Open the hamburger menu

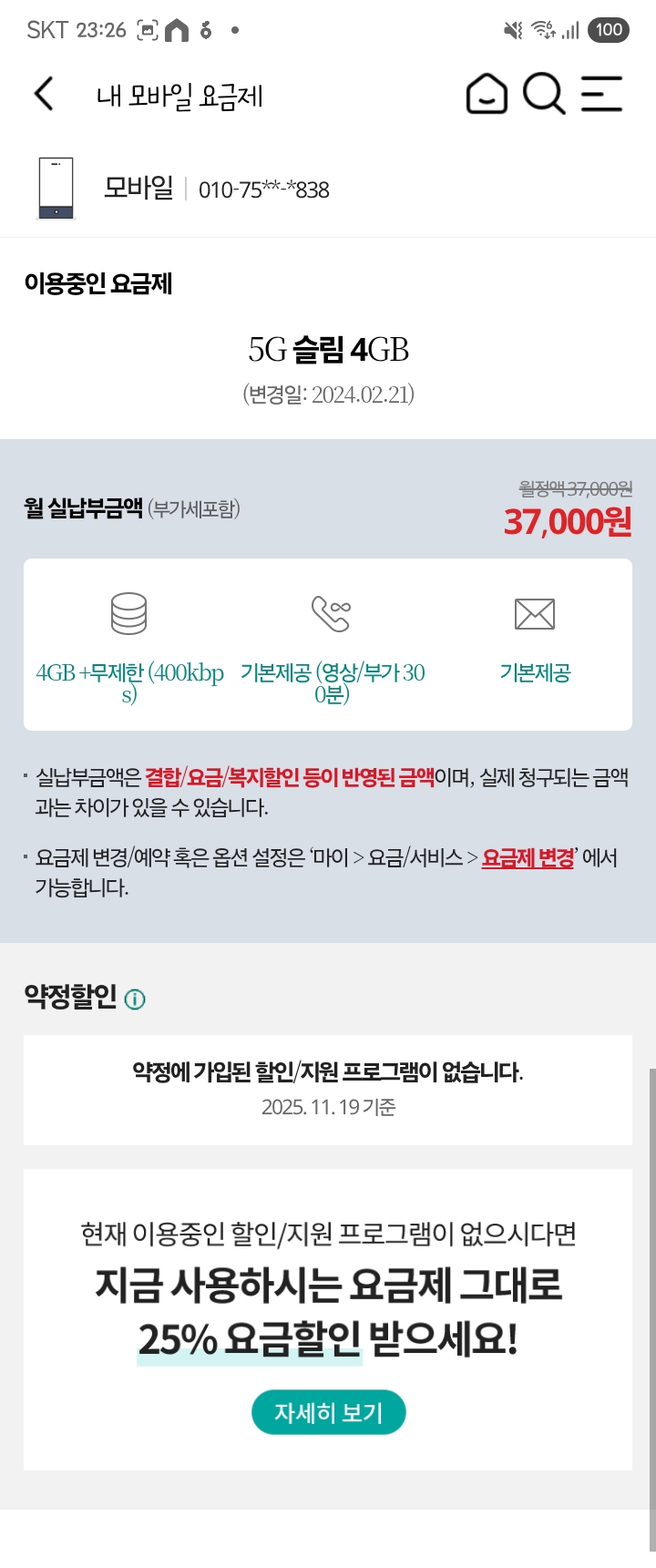[601, 94]
